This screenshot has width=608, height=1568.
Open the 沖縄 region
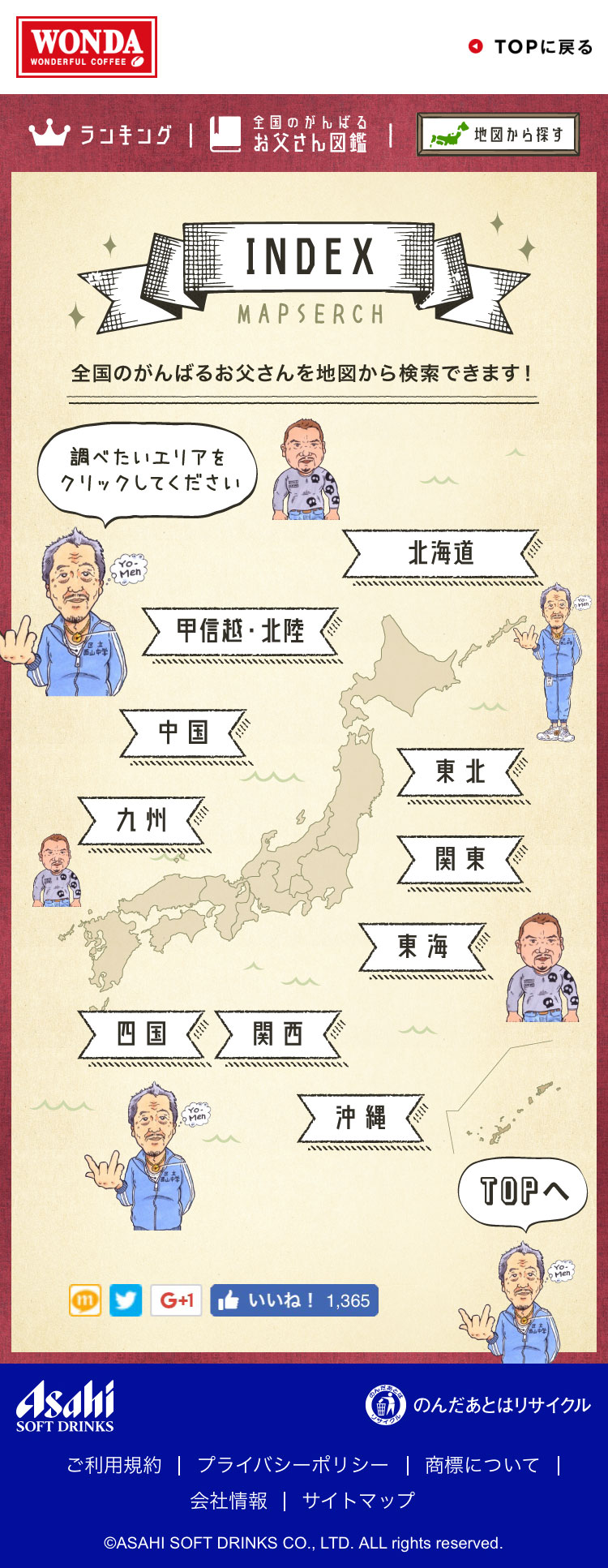pyautogui.click(x=361, y=1119)
